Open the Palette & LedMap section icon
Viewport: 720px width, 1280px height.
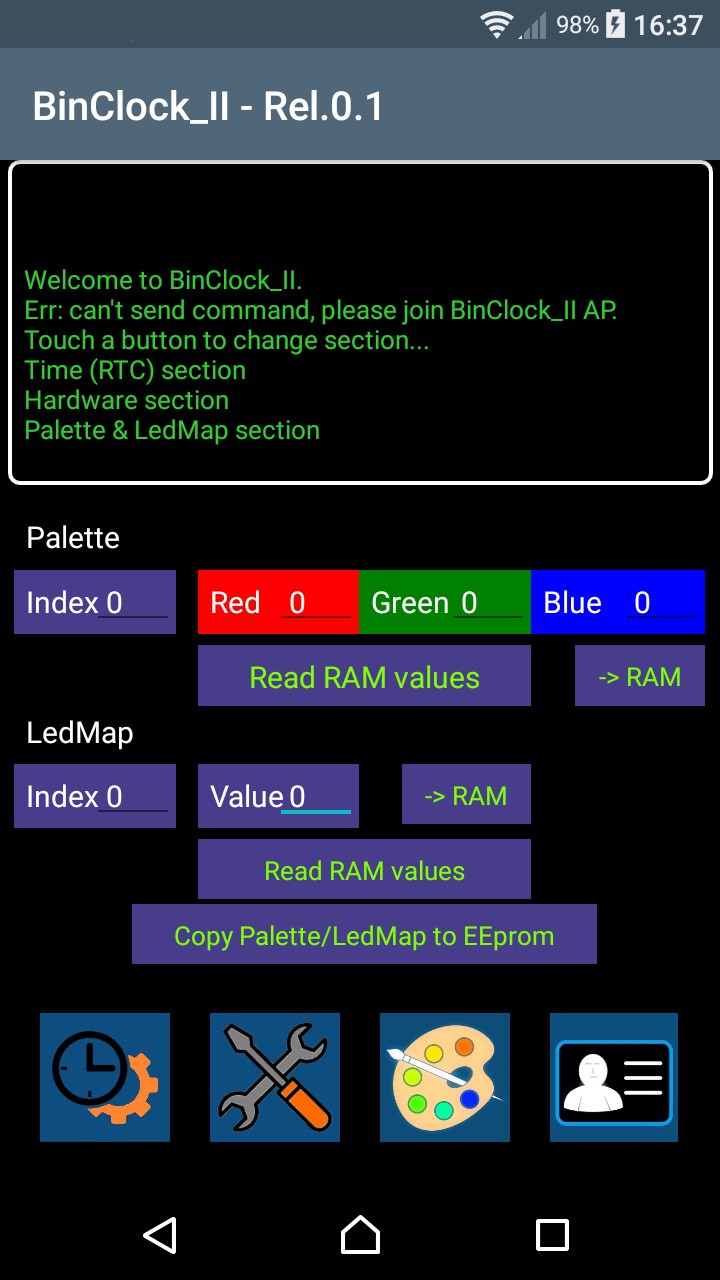pos(445,1077)
